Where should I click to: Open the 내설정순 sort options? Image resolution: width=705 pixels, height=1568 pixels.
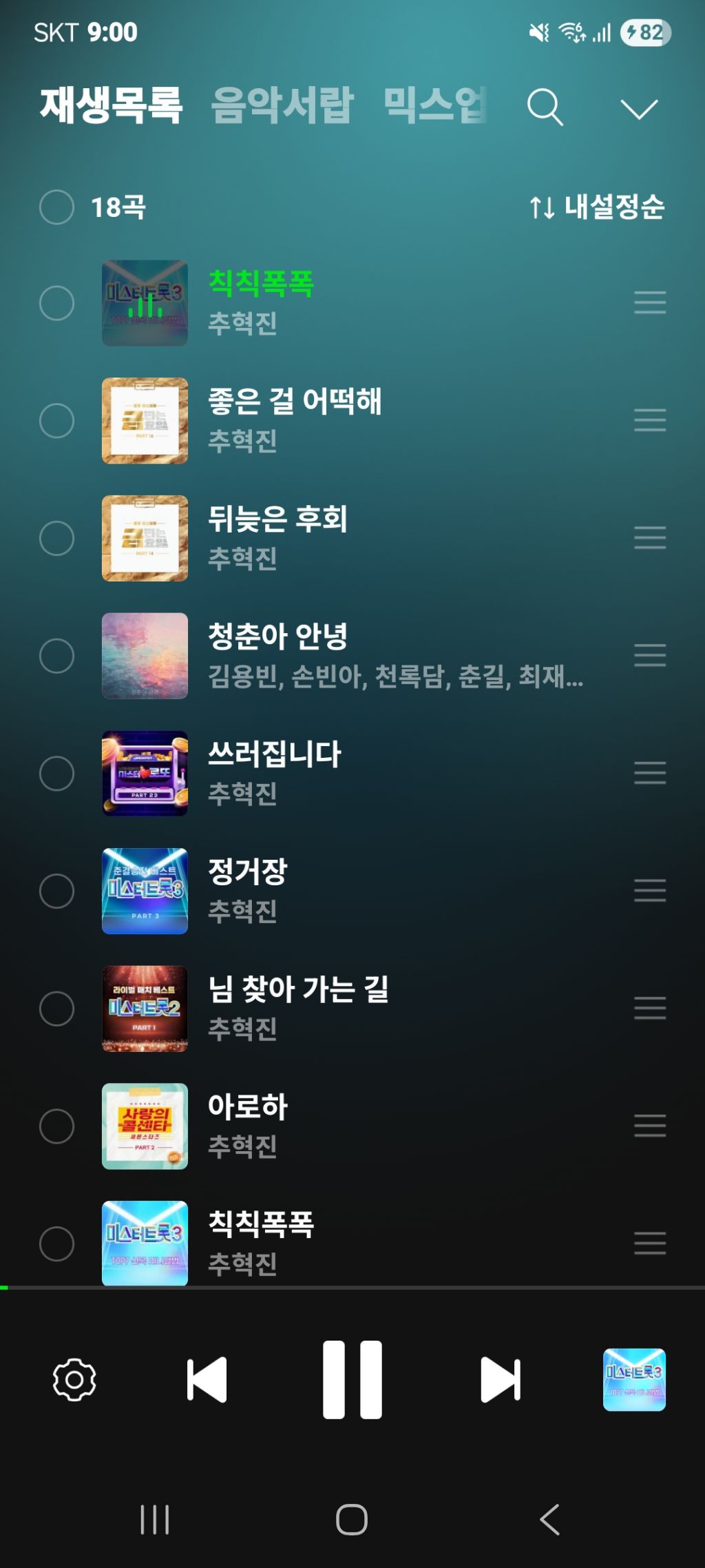[597, 207]
